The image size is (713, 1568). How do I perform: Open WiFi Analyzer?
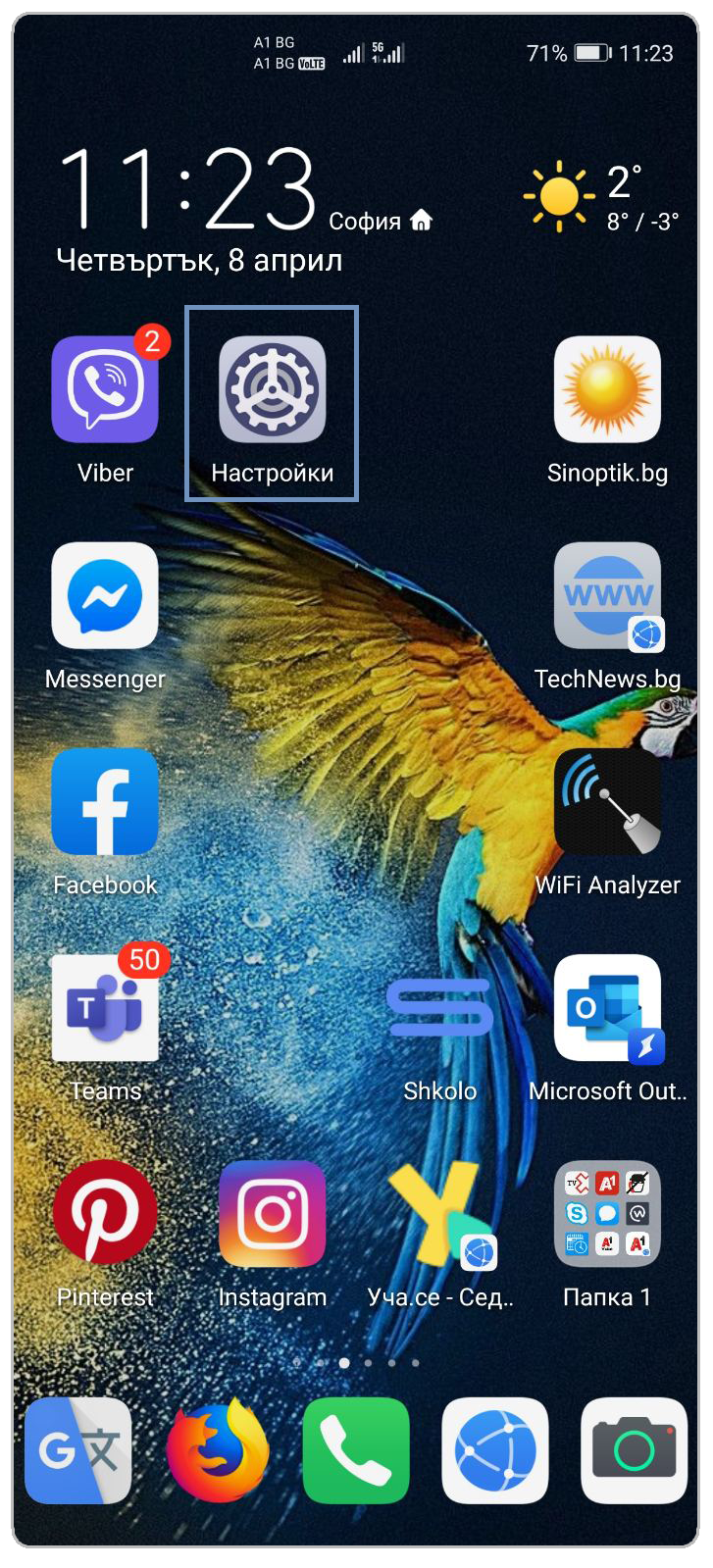(x=607, y=802)
